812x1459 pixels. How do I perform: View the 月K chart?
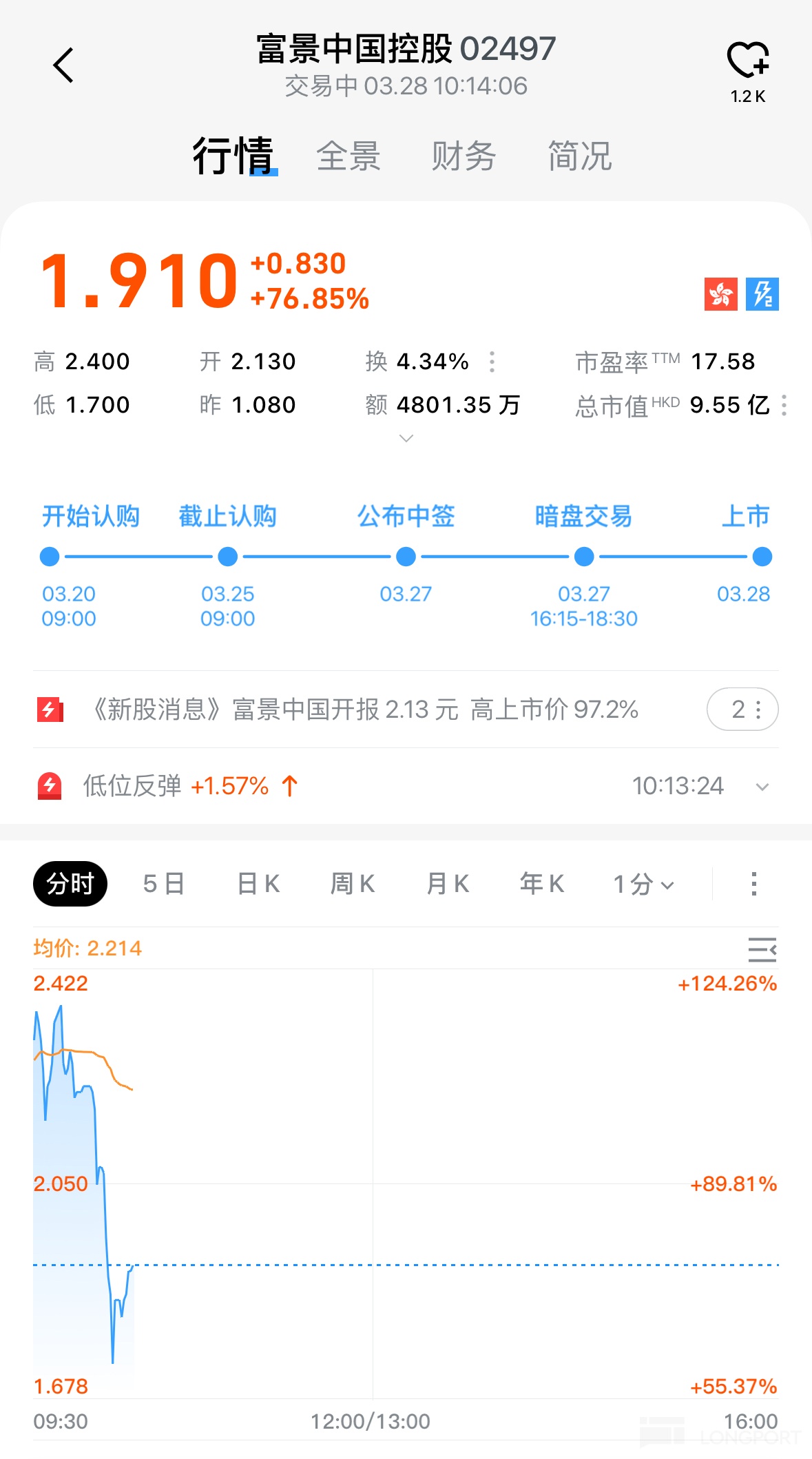(448, 884)
